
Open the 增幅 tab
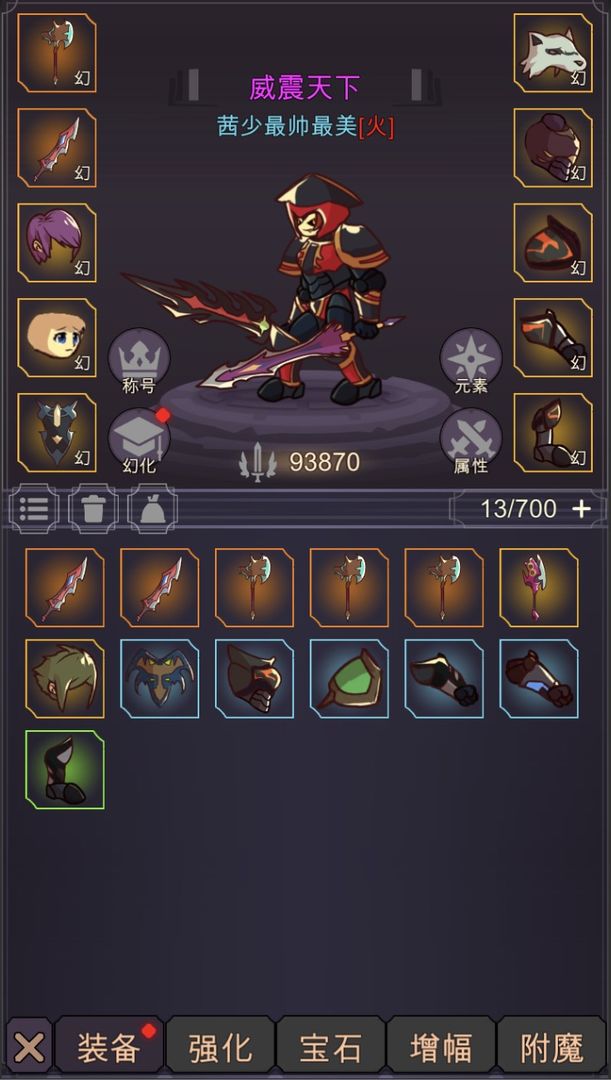440,1047
